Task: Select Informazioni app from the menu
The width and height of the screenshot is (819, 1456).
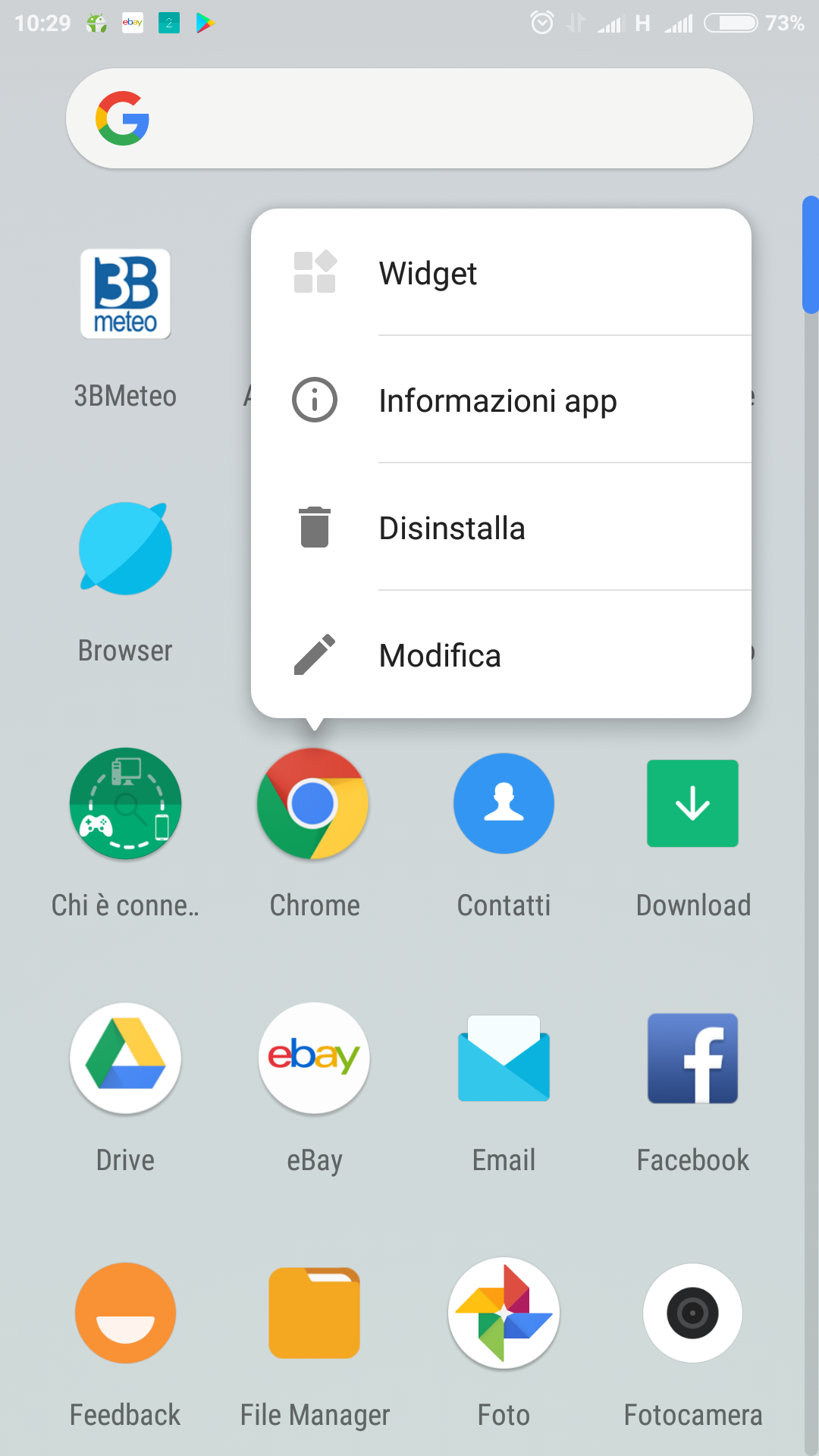Action: [x=501, y=400]
